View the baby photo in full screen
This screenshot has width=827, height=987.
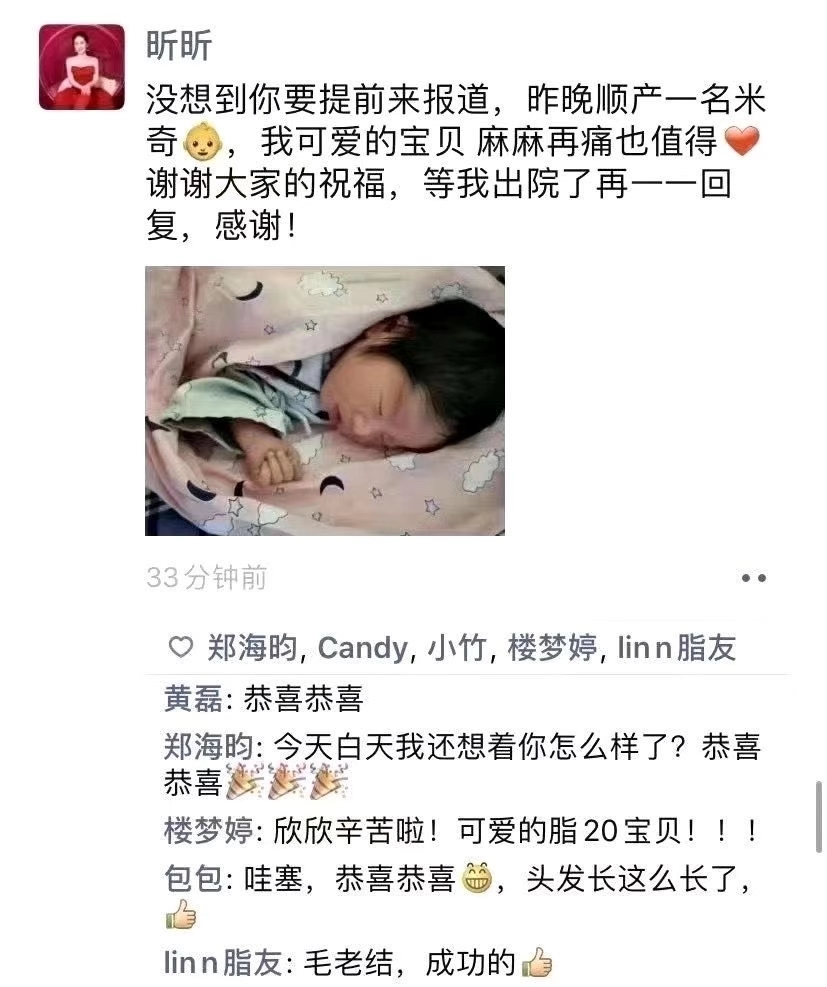[324, 400]
